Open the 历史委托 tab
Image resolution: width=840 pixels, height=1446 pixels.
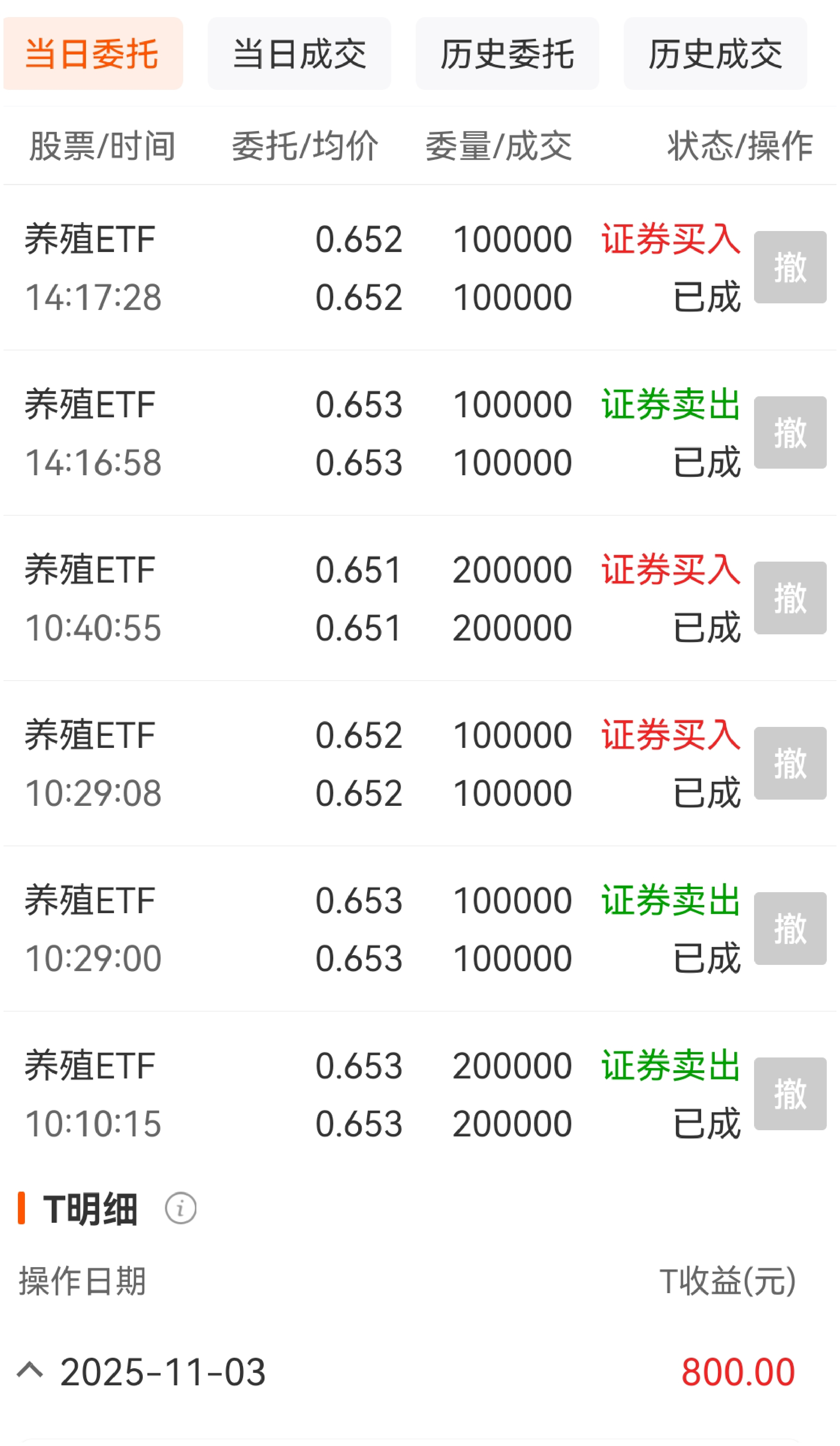507,54
